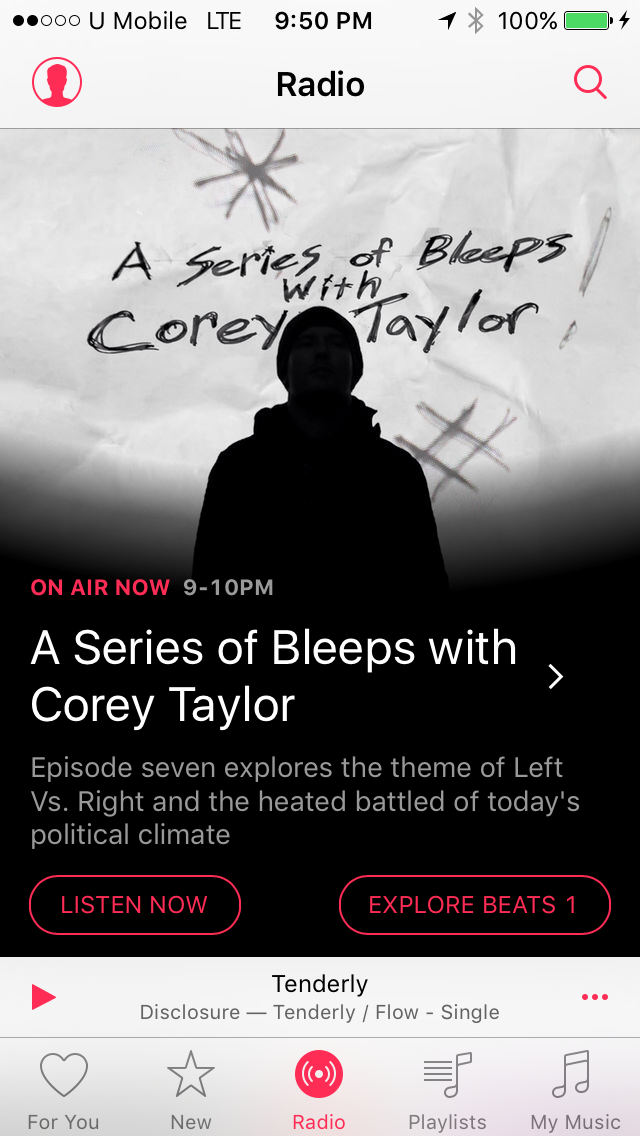Open the account profile icon
Viewport: 640px width, 1136px height.
pyautogui.click(x=57, y=83)
